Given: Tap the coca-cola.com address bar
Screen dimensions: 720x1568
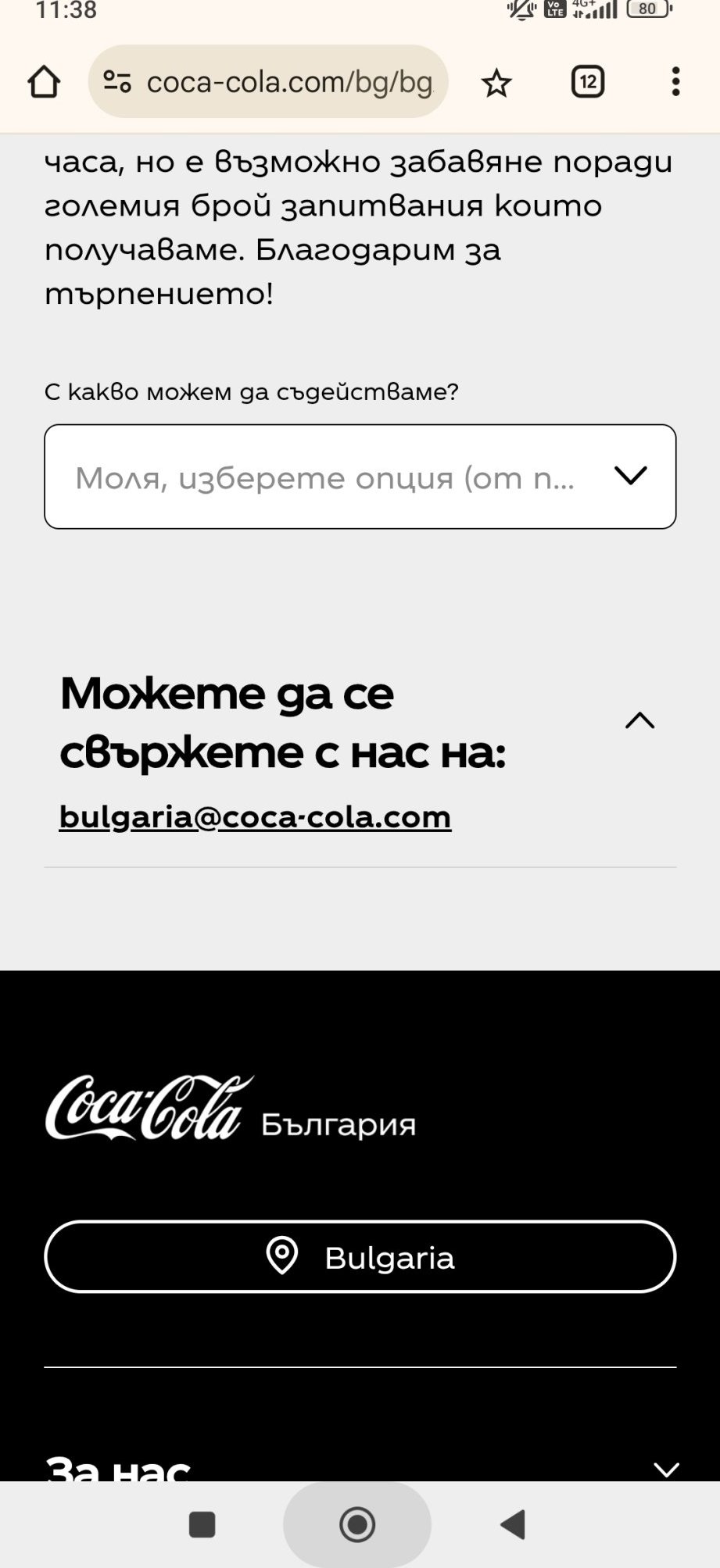Looking at the screenshot, I should 289,82.
